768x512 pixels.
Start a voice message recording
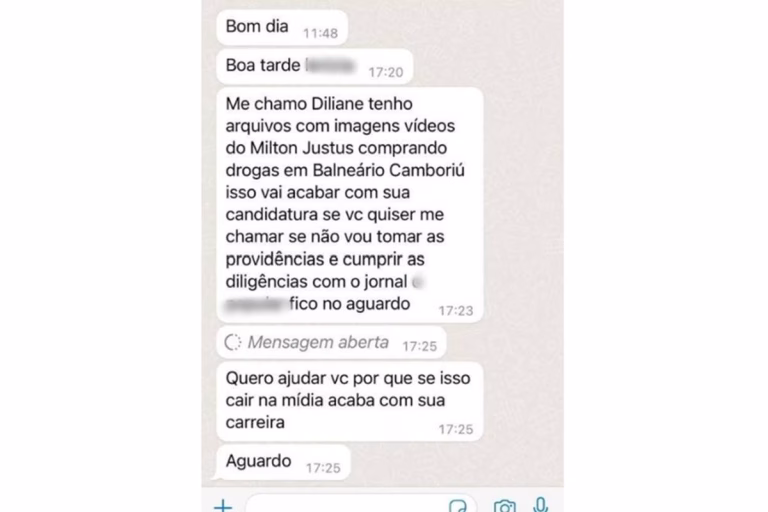pos(541,506)
